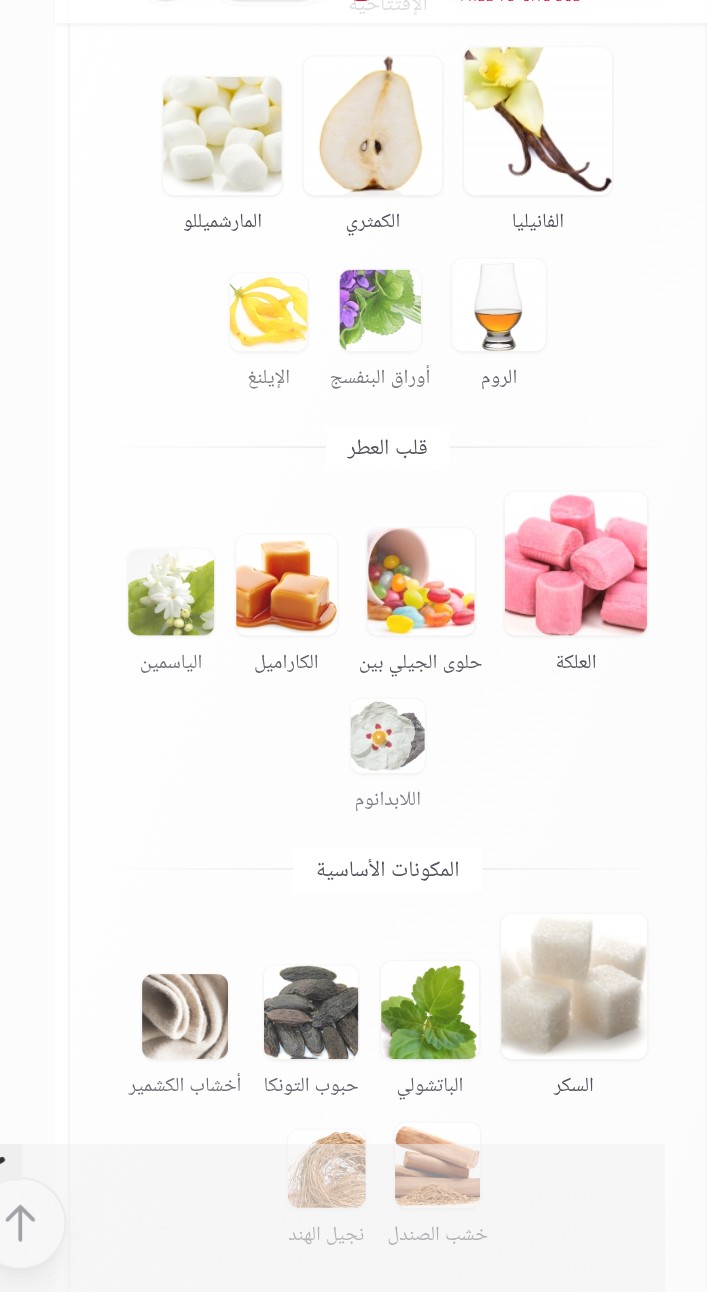Select the أخشاب الكشمير note
Image resolution: width=707 pixels, height=1292 pixels.
pyautogui.click(x=185, y=1016)
